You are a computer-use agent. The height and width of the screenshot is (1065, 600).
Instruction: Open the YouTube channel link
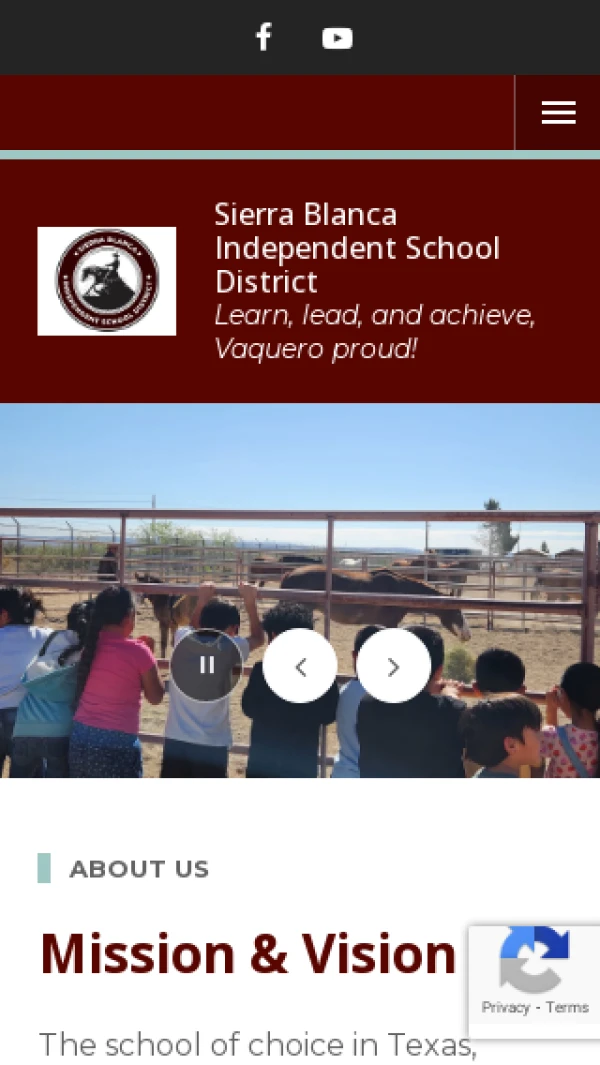[x=337, y=38]
